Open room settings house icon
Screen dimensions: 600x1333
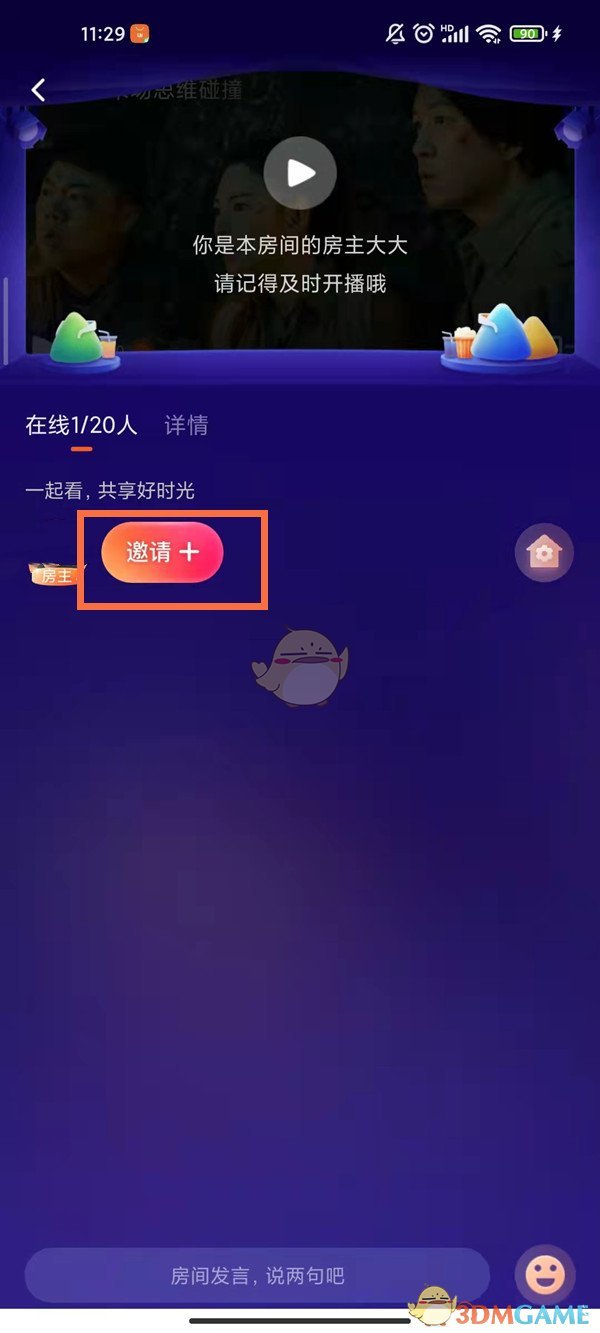(x=544, y=553)
